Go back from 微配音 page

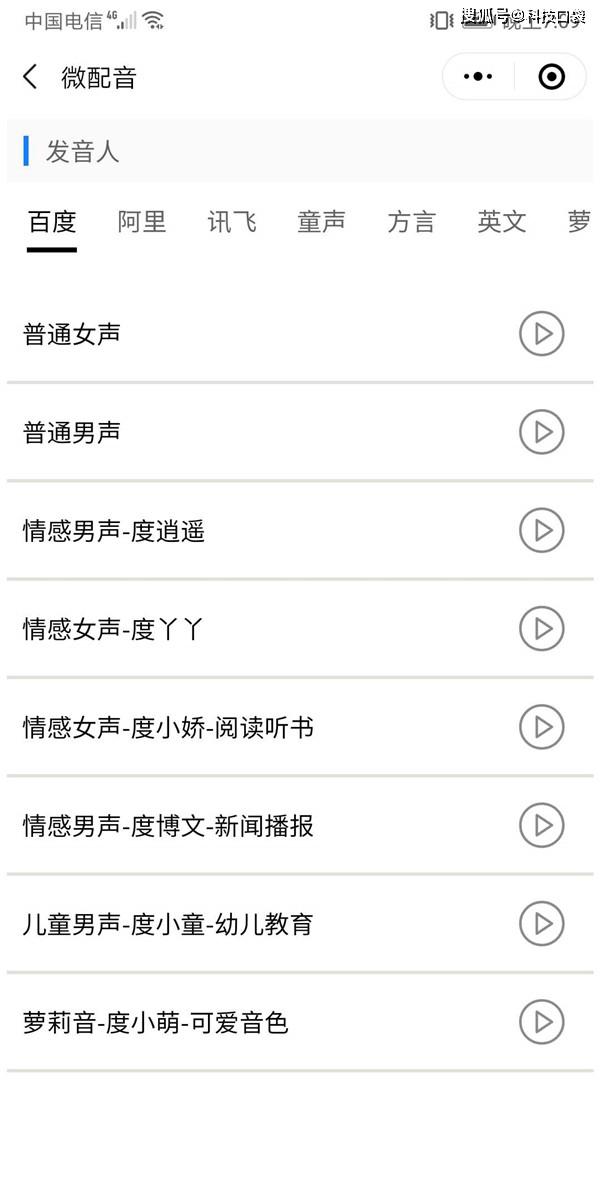click(30, 77)
